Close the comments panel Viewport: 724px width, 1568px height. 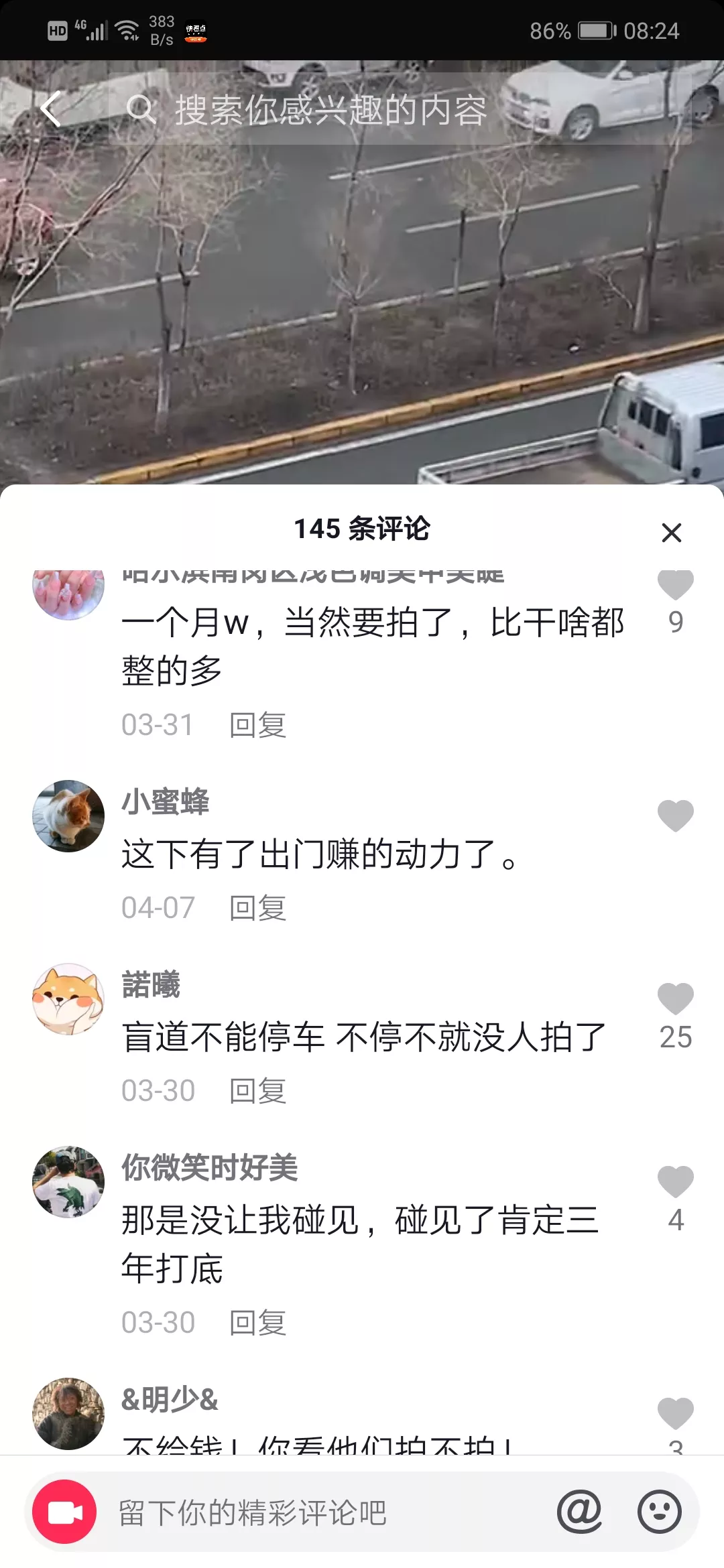coord(671,533)
